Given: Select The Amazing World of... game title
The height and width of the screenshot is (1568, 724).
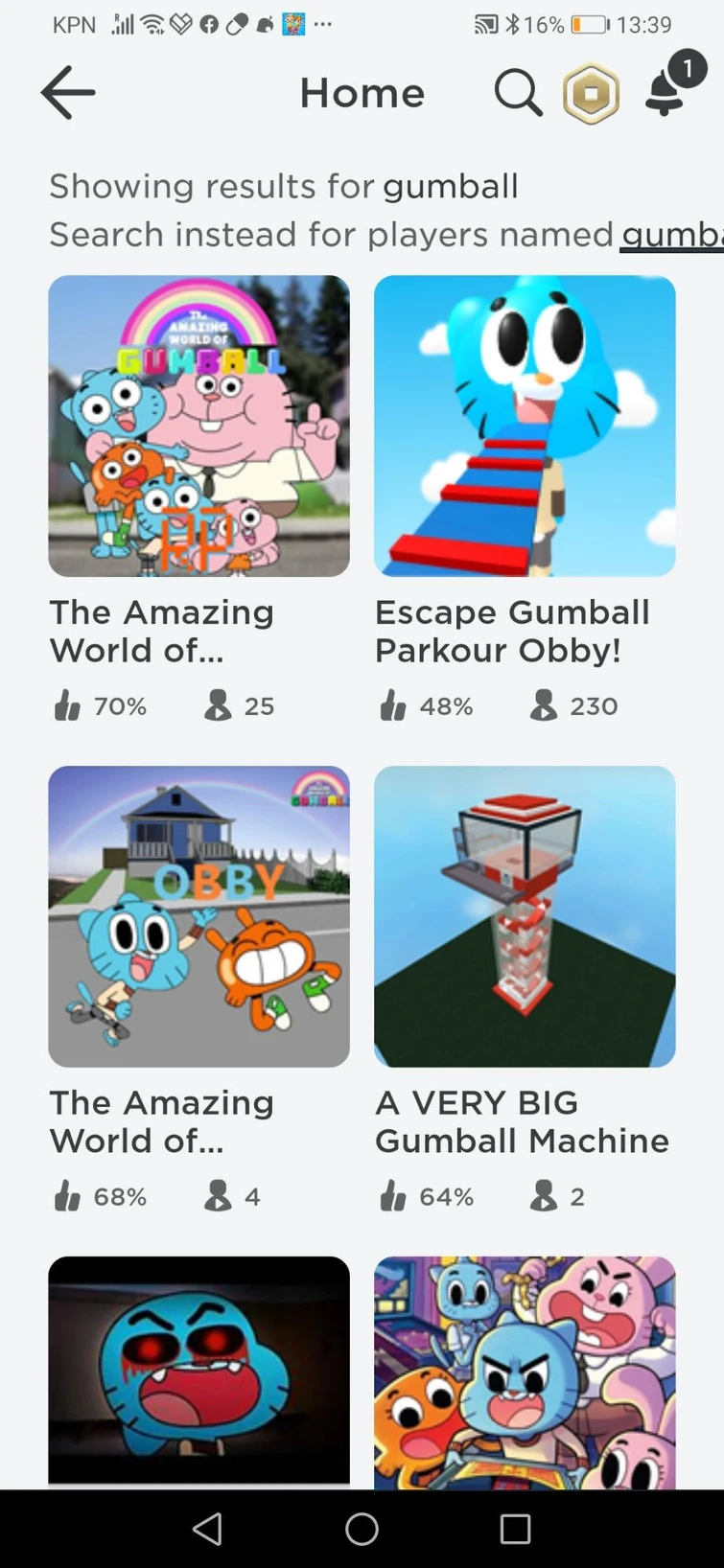Looking at the screenshot, I should click(x=161, y=631).
